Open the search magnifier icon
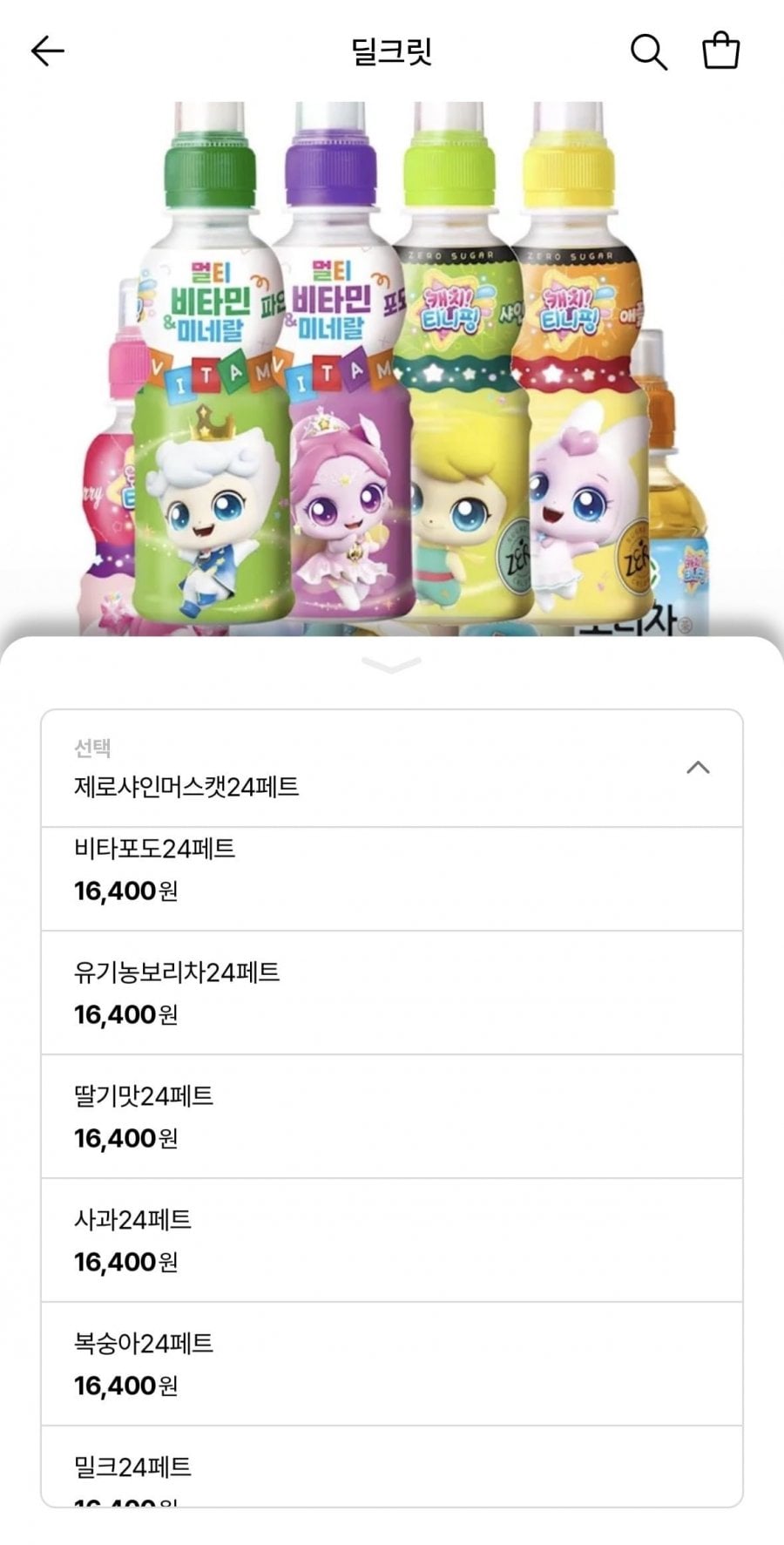The height and width of the screenshot is (1545, 784). tap(649, 51)
